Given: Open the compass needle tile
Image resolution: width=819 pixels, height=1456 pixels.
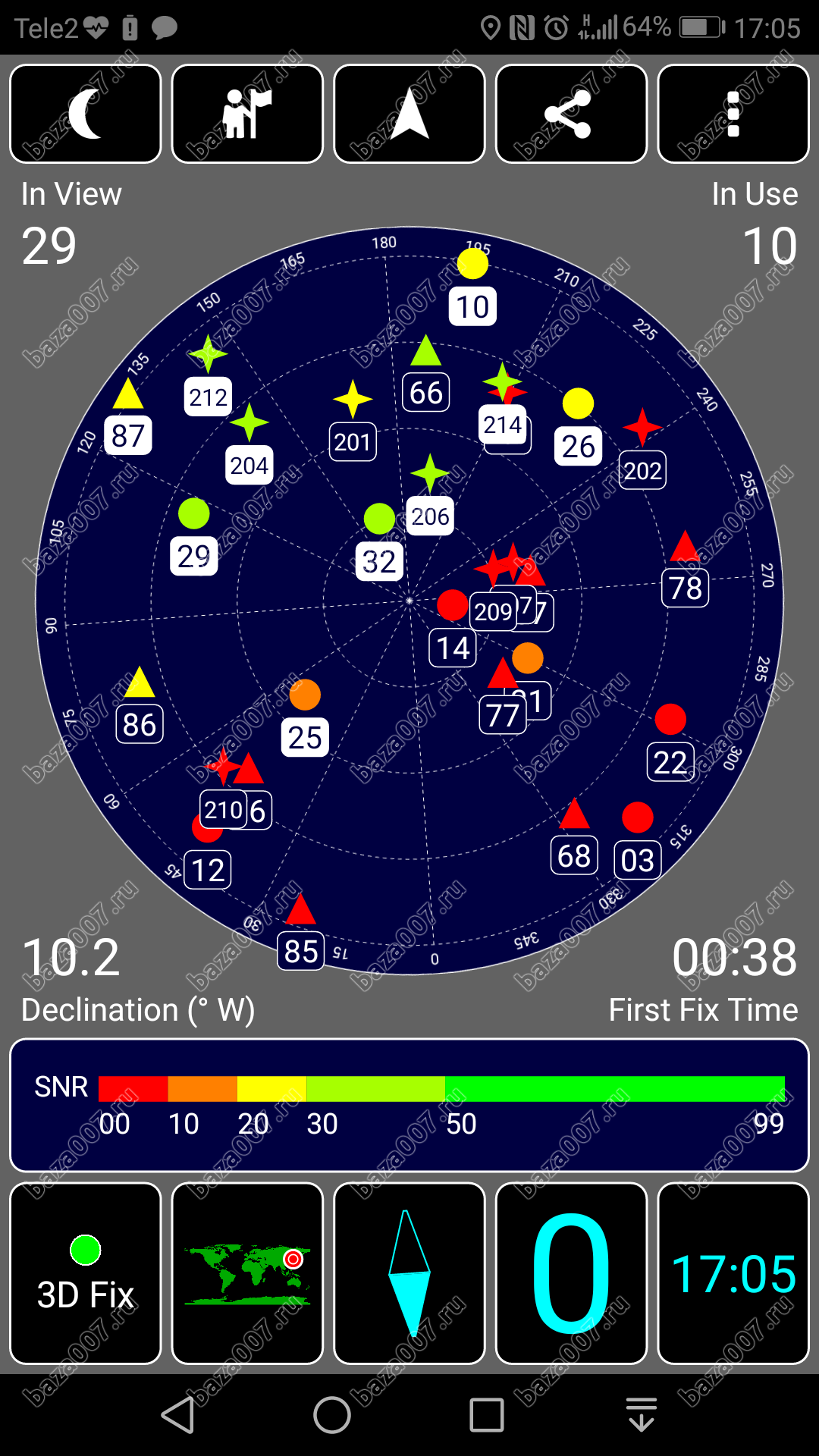Looking at the screenshot, I should tap(409, 1273).
